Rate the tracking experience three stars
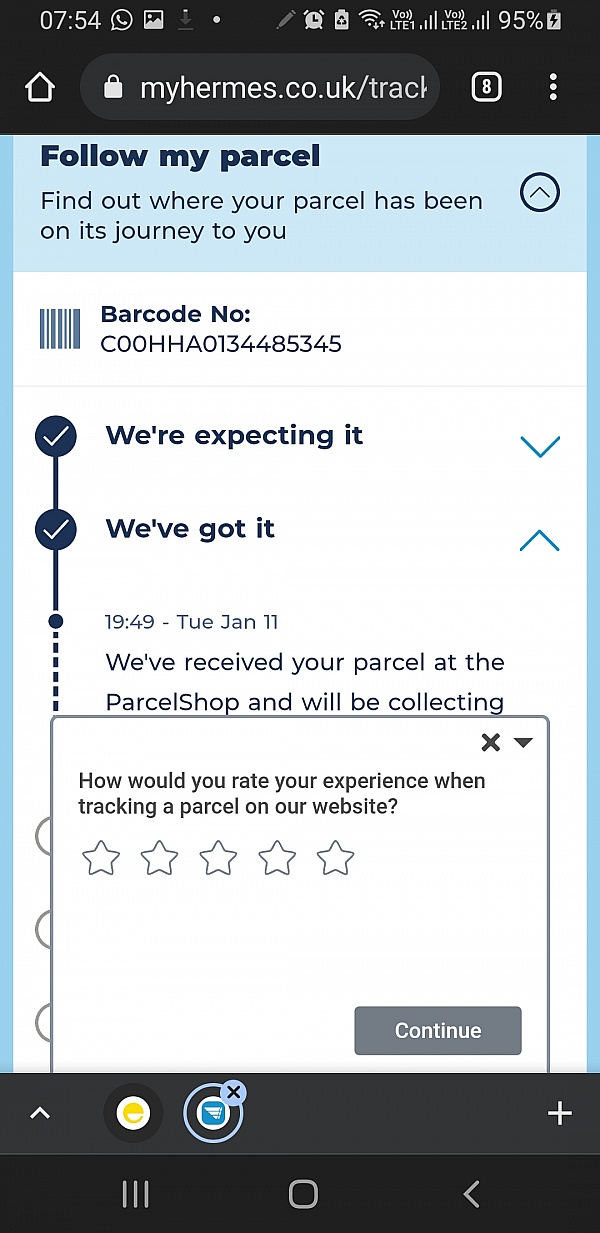This screenshot has height=1233, width=600. pos(218,858)
